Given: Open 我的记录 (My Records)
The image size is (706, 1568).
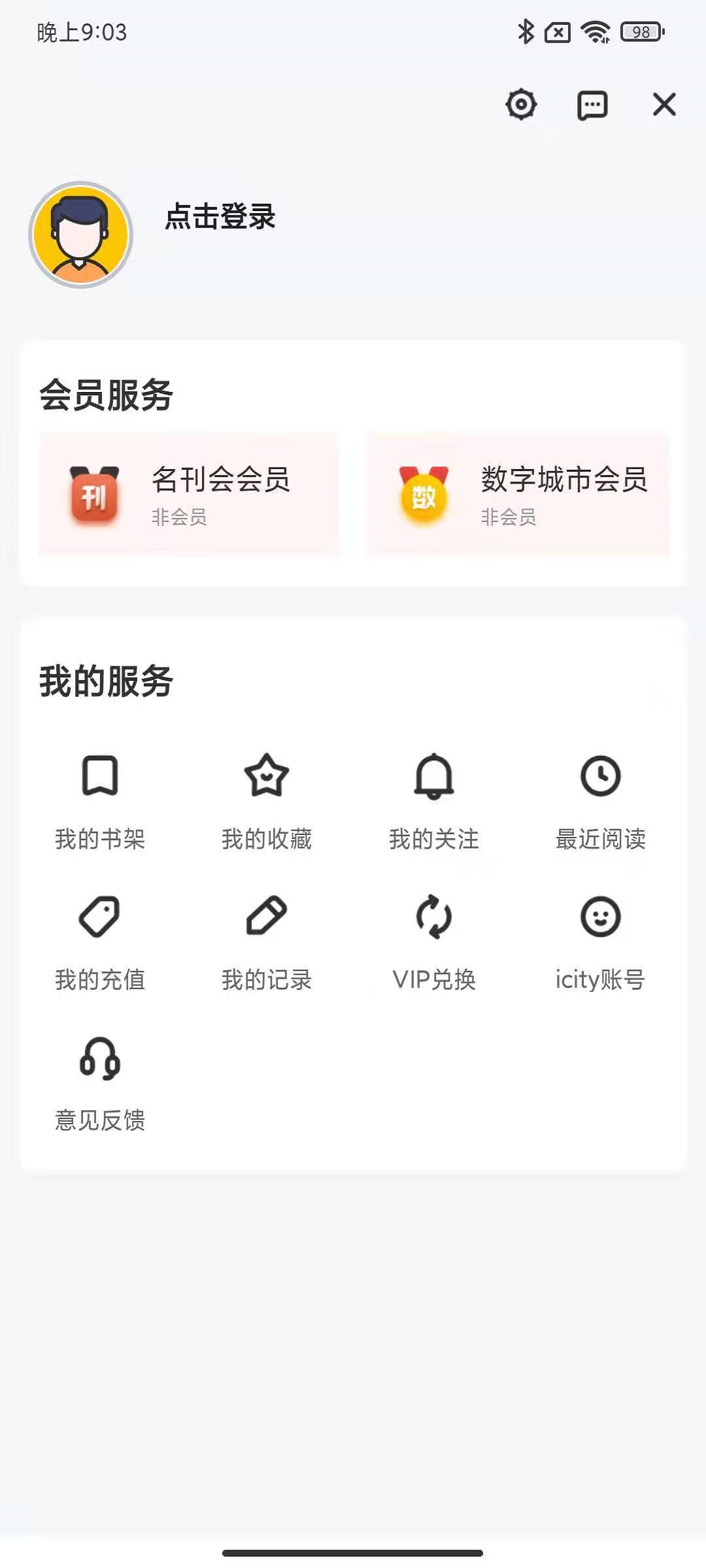Looking at the screenshot, I should coord(267,939).
